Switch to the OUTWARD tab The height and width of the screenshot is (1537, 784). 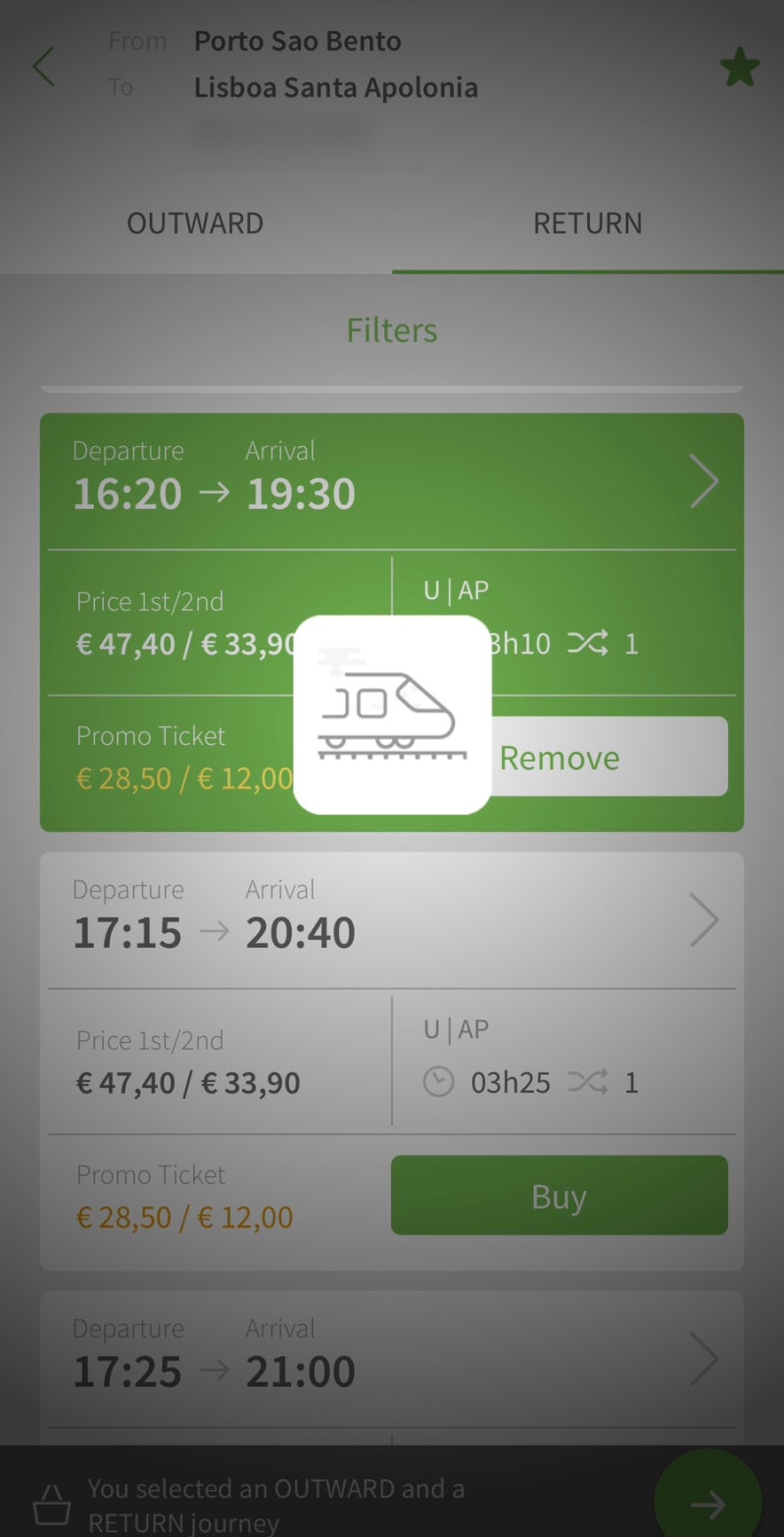(x=195, y=223)
